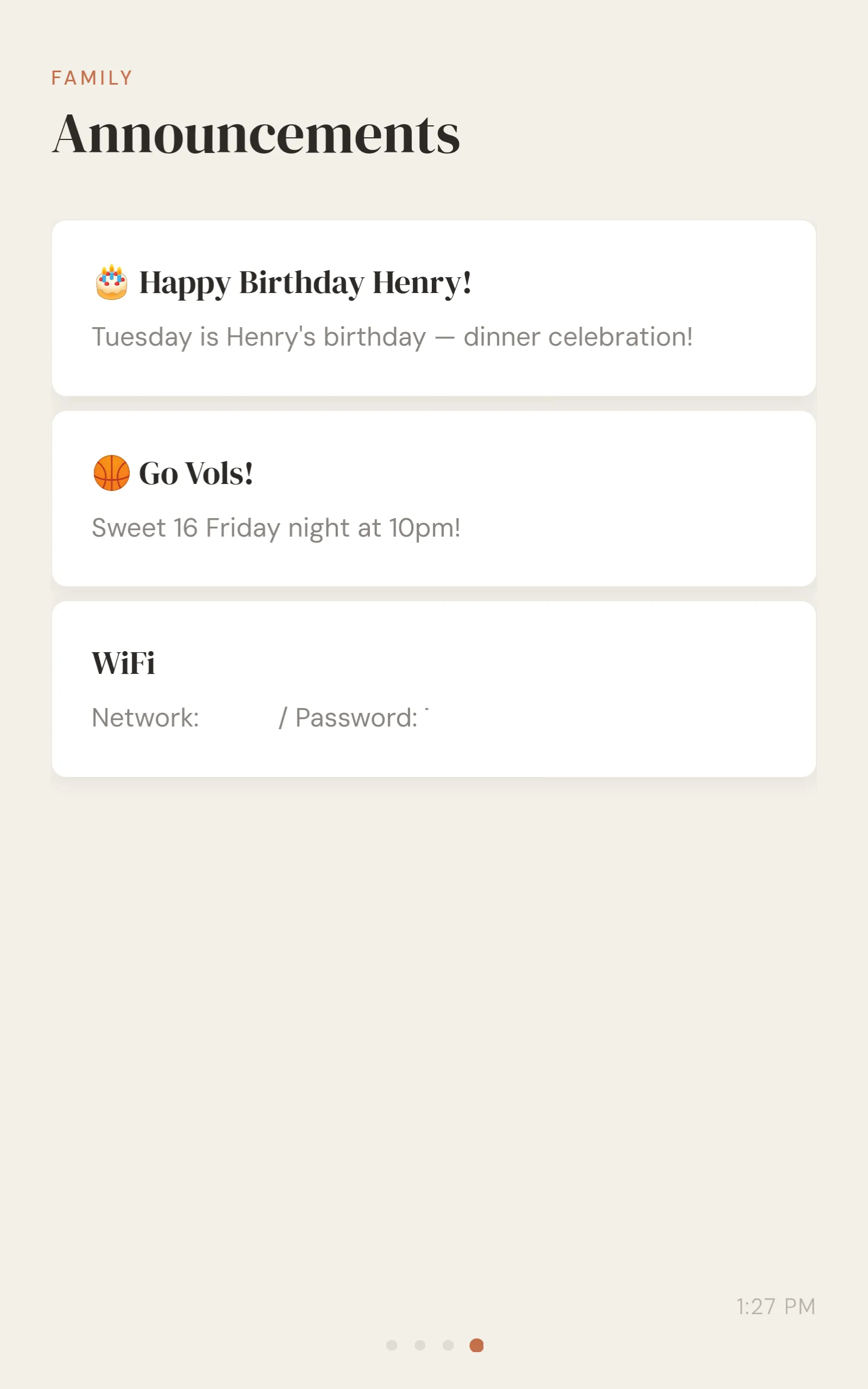Image resolution: width=868 pixels, height=1389 pixels.
Task: Open the Go Vols announcement card
Action: tap(434, 499)
